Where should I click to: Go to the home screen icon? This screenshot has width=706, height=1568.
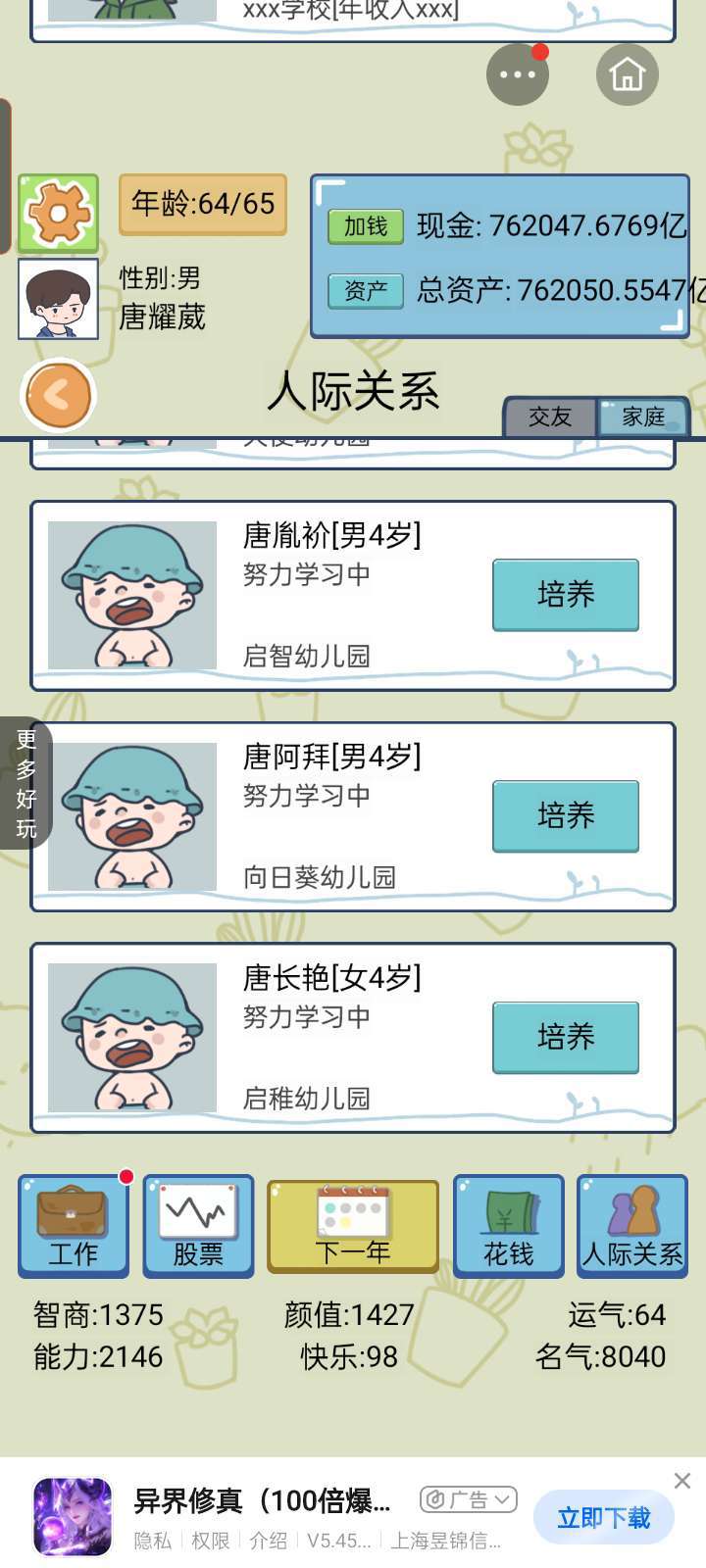pos(628,74)
